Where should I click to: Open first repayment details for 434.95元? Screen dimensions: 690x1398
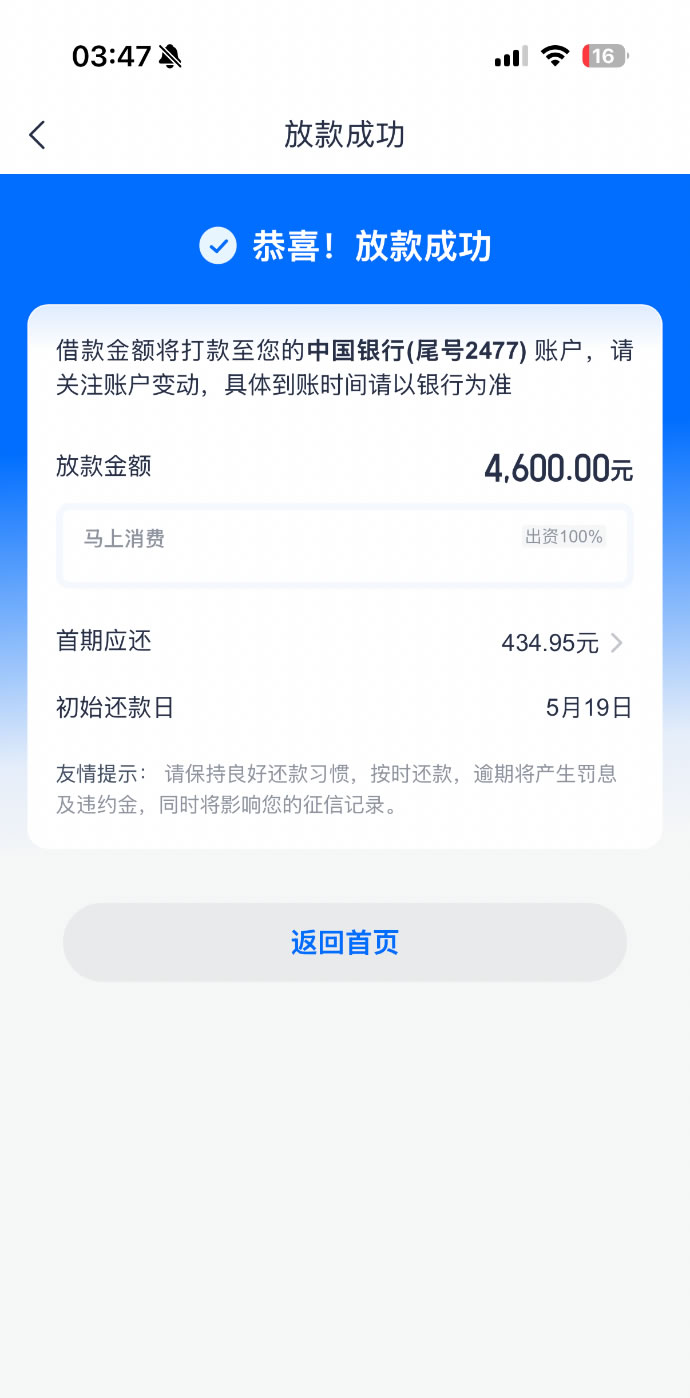point(563,643)
